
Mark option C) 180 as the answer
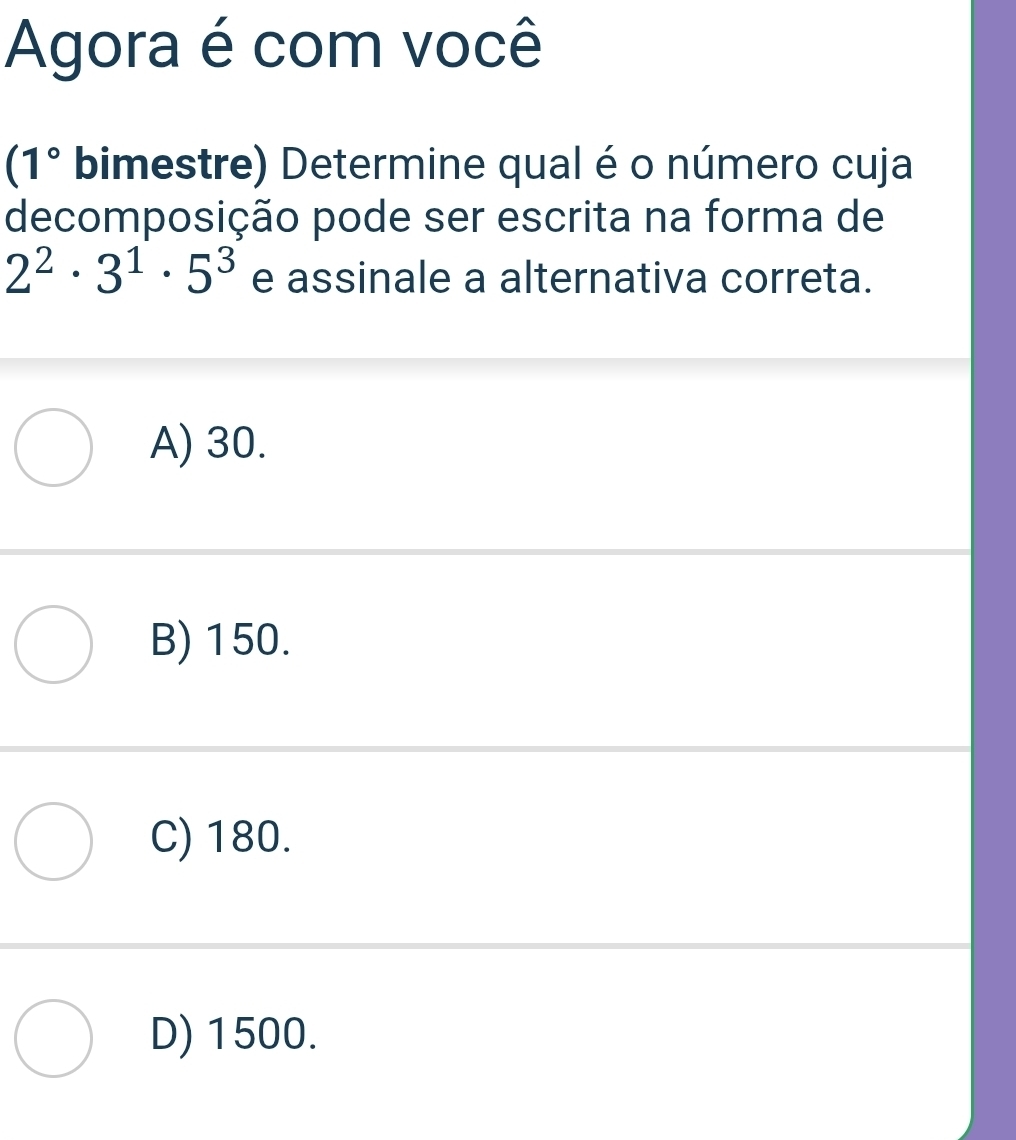(x=54, y=841)
